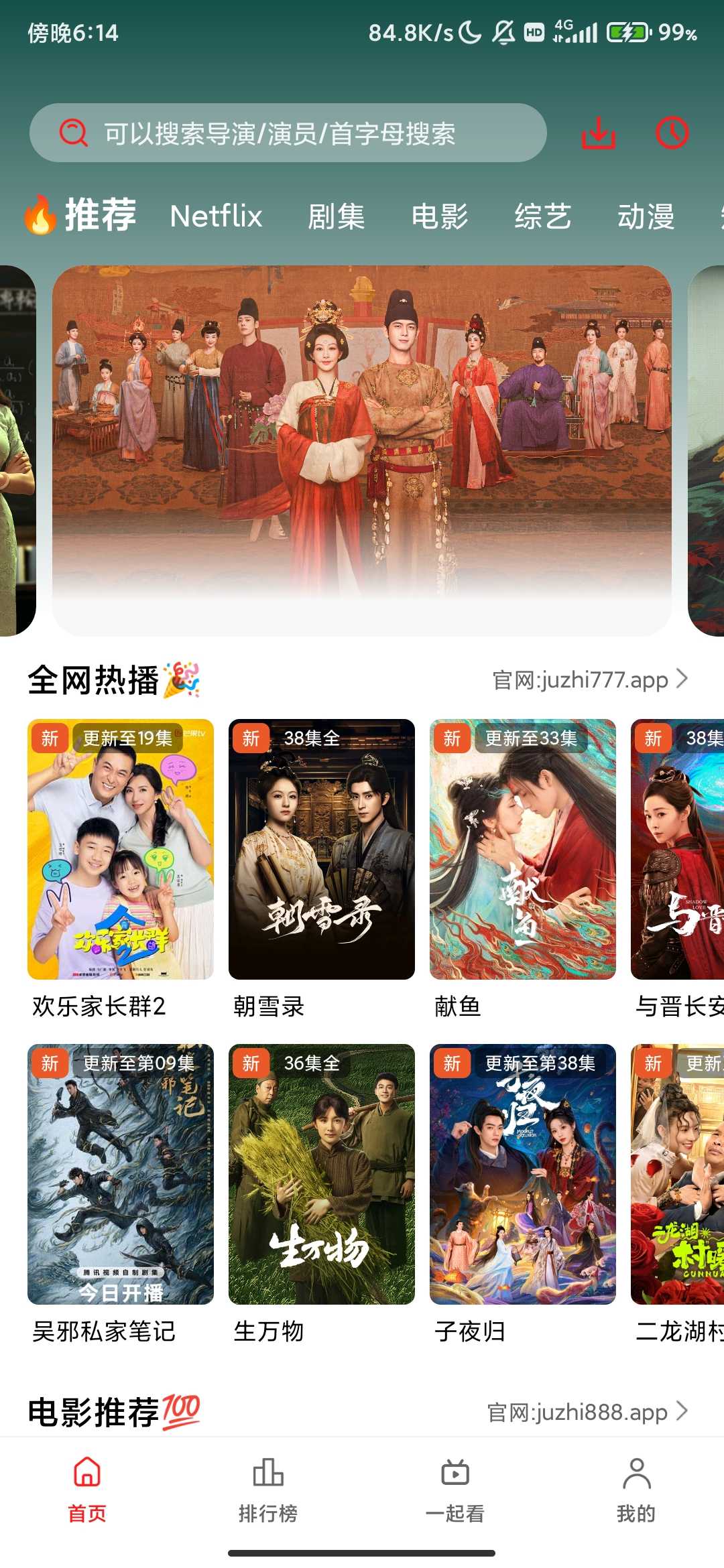Open the 欢乐家长群2 show card
Image resolution: width=724 pixels, height=1568 pixels.
pos(121,850)
